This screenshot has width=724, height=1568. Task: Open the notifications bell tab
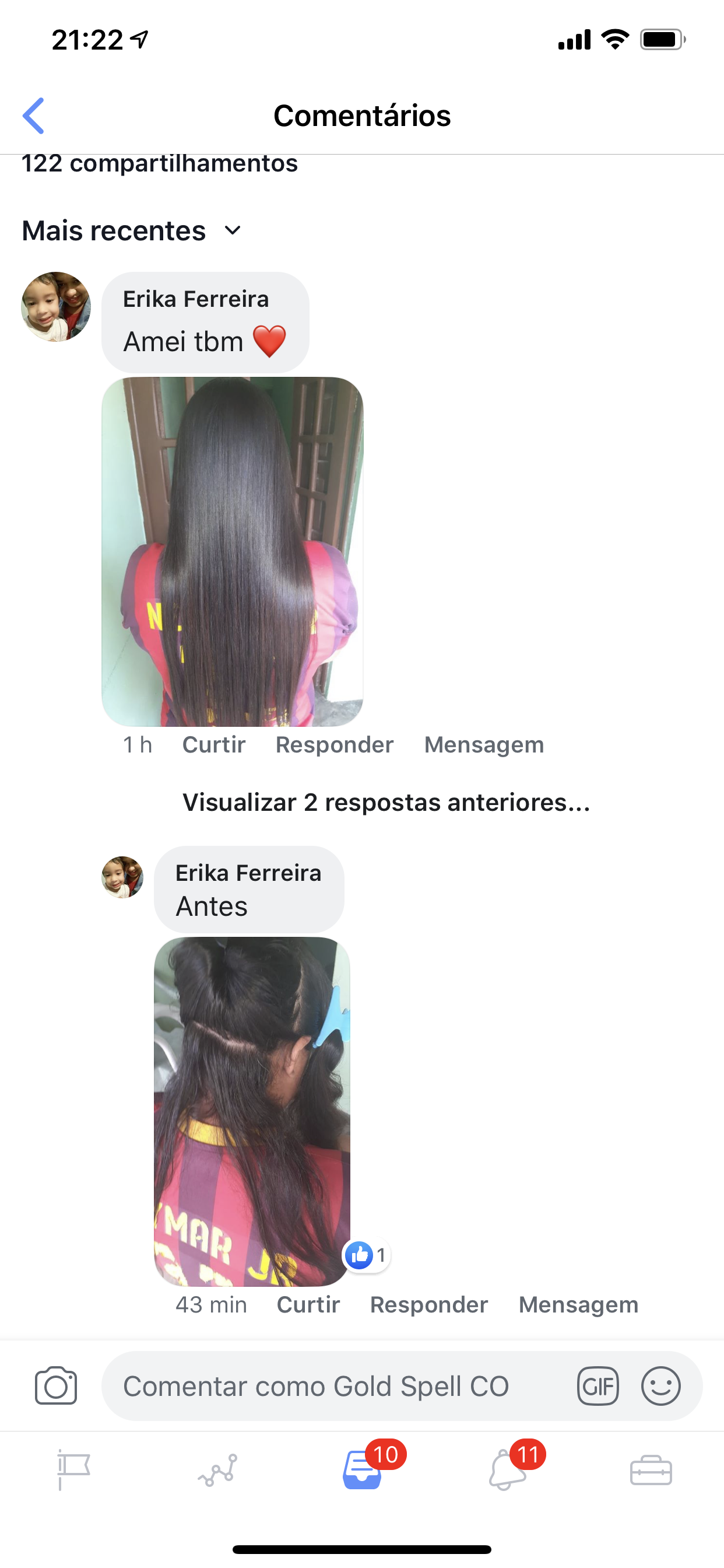pyautogui.click(x=507, y=1470)
